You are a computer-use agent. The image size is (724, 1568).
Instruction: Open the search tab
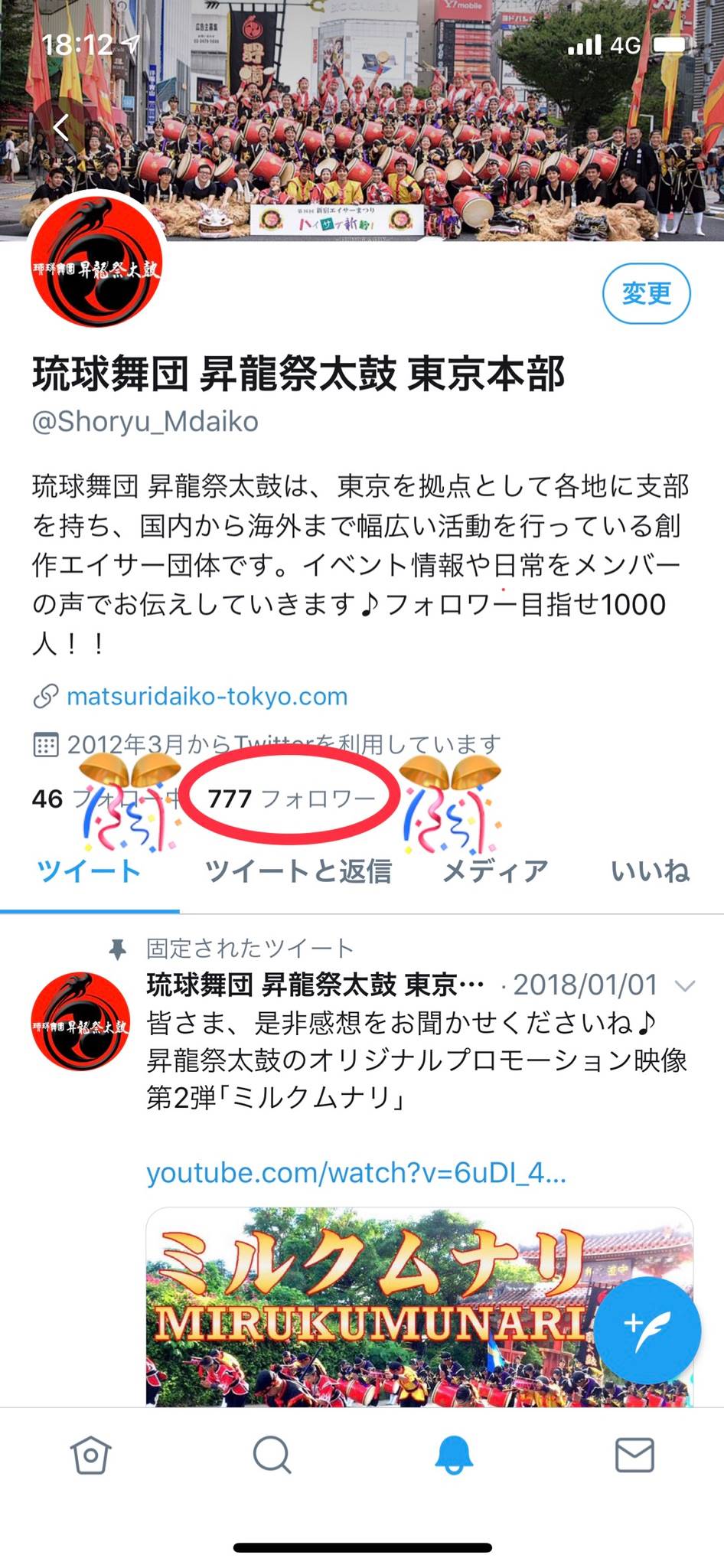coord(272,1455)
